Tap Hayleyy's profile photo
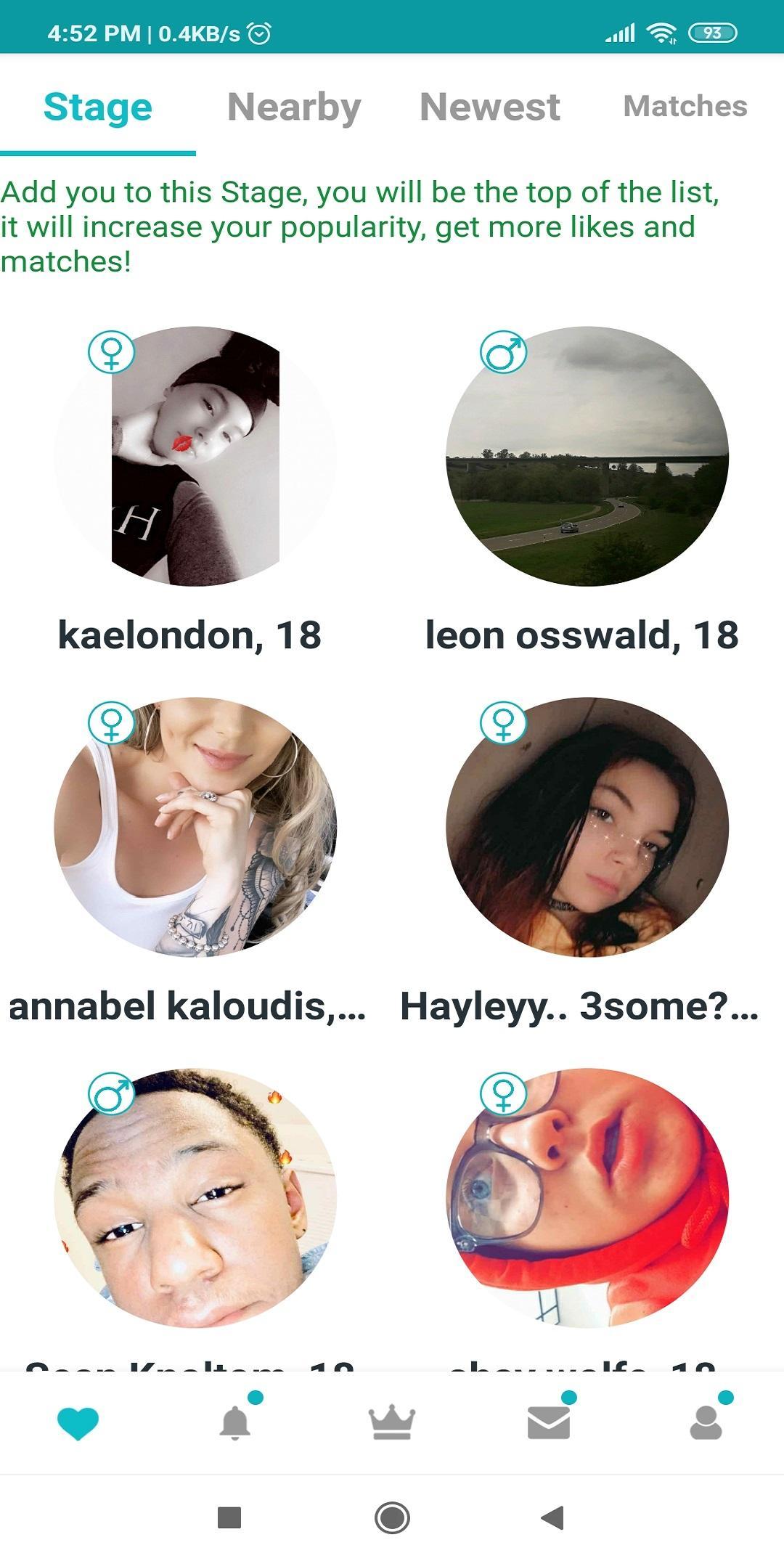The height and width of the screenshot is (1561, 784). (x=587, y=827)
